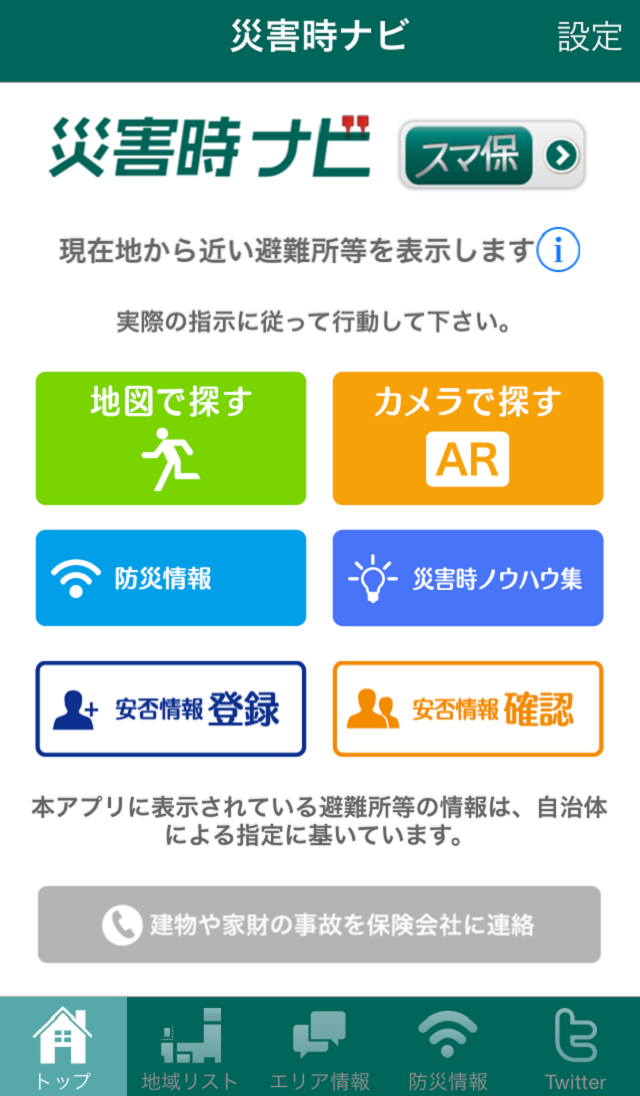
Task: Switch to the 地域リスト tab
Action: (x=190, y=1047)
